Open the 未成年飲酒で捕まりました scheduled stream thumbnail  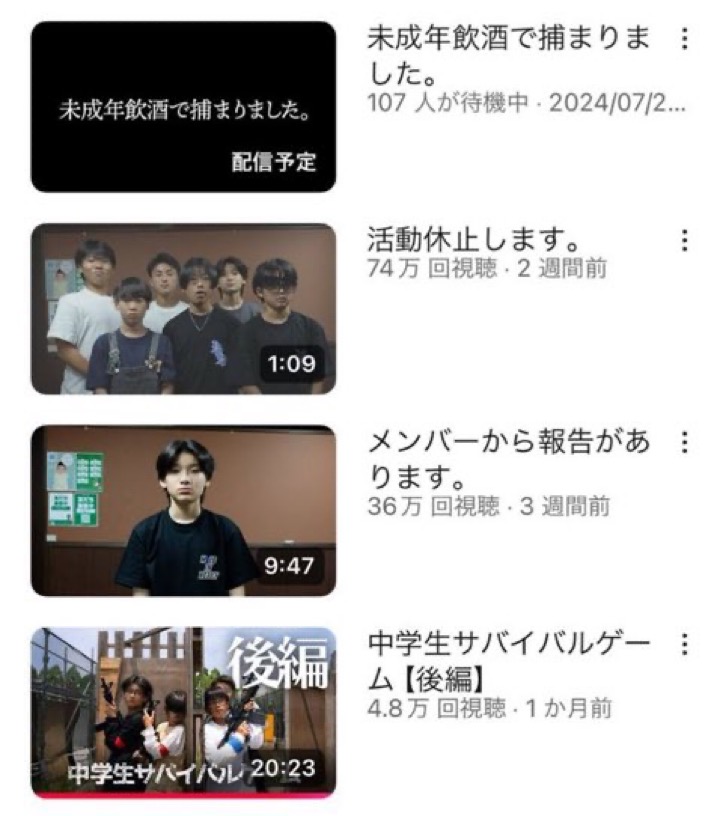[x=183, y=106]
